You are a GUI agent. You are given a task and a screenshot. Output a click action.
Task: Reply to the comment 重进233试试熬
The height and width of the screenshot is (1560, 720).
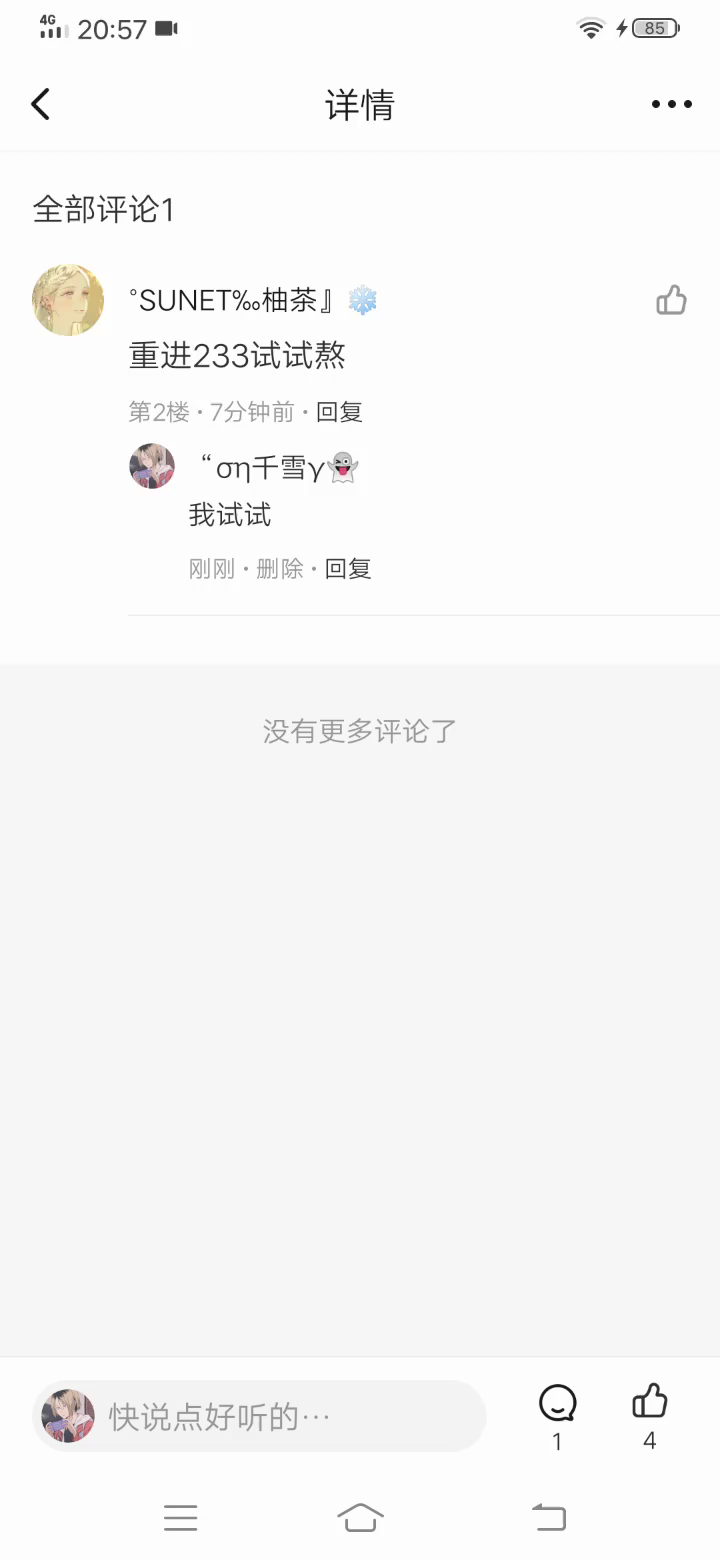339,412
